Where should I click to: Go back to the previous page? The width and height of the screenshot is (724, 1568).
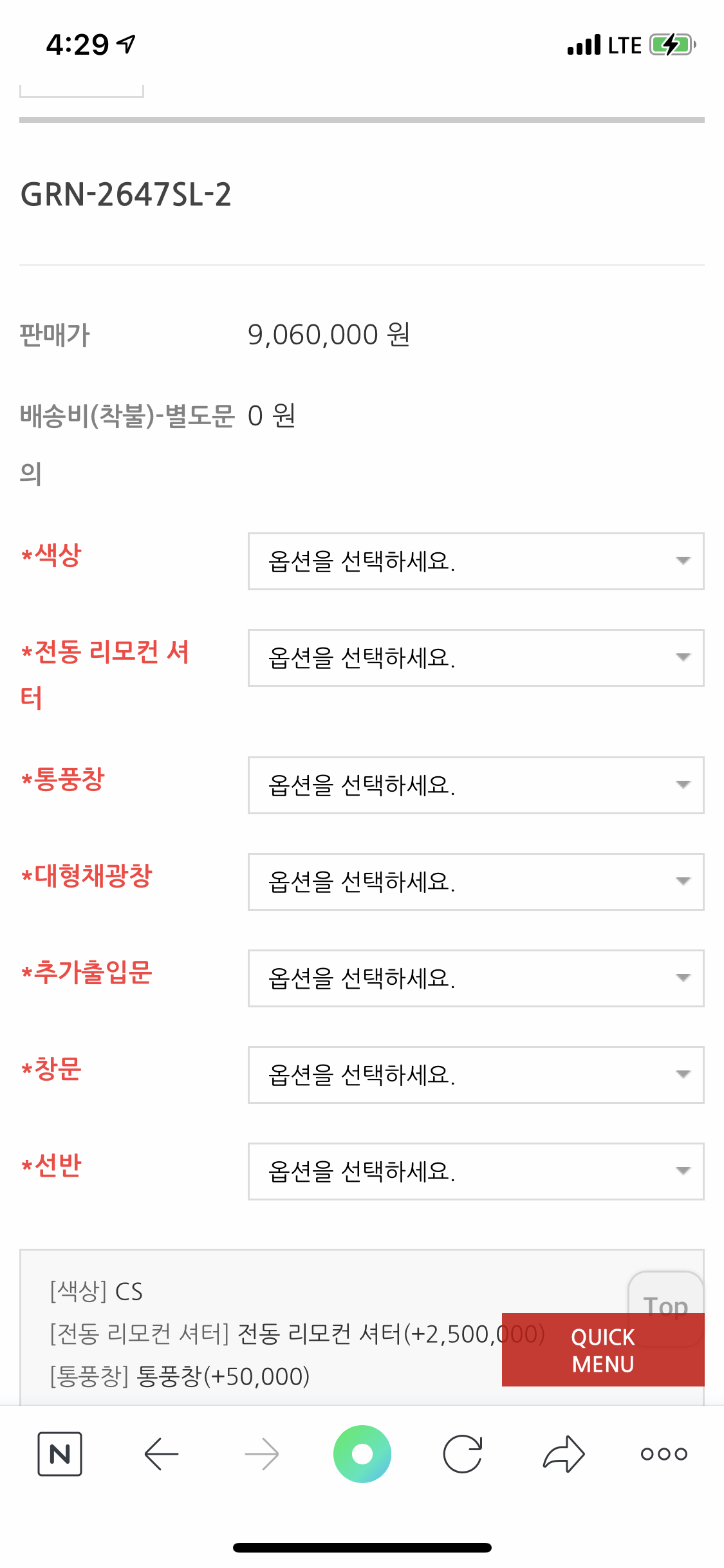coord(161,1453)
